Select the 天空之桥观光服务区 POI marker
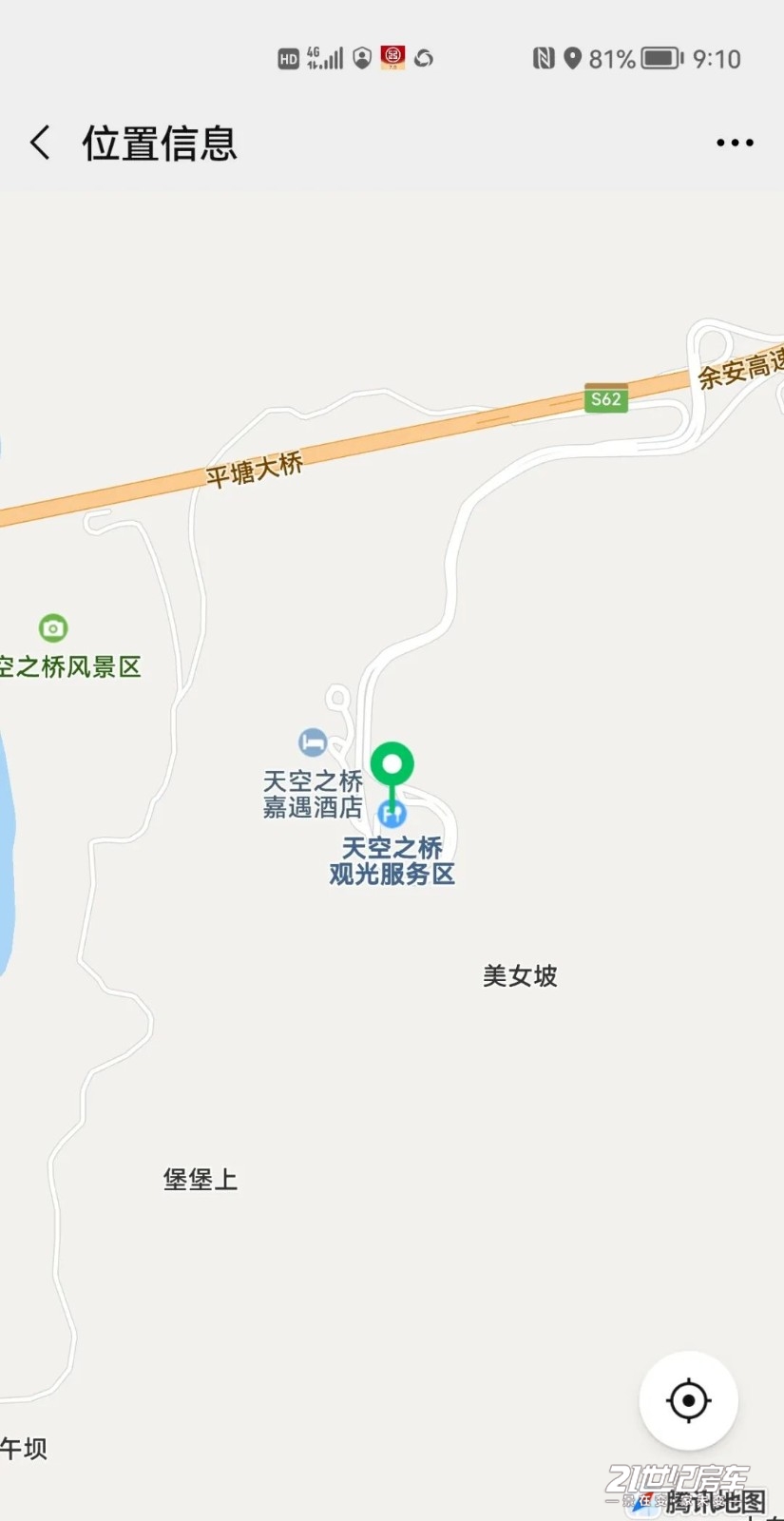 (392, 815)
